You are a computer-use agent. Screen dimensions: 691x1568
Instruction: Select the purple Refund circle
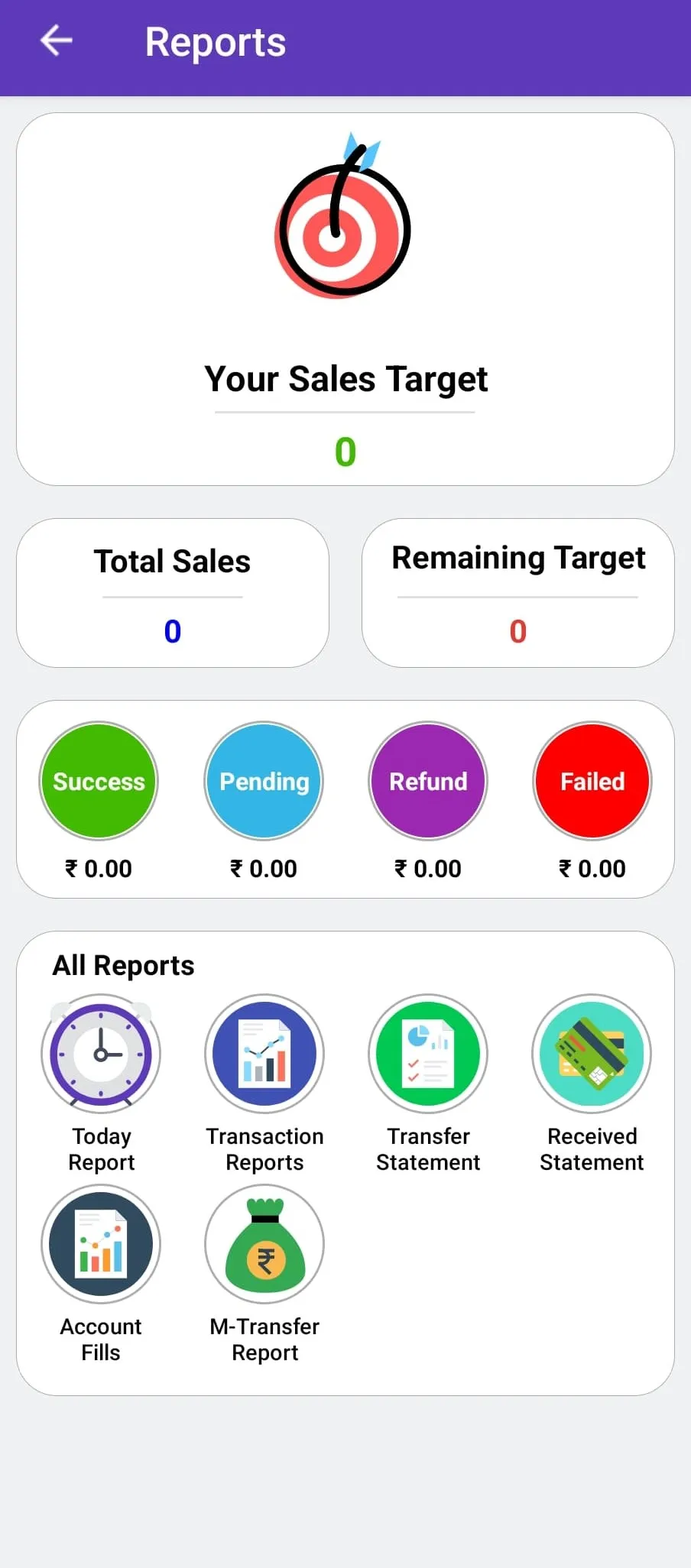[428, 781]
